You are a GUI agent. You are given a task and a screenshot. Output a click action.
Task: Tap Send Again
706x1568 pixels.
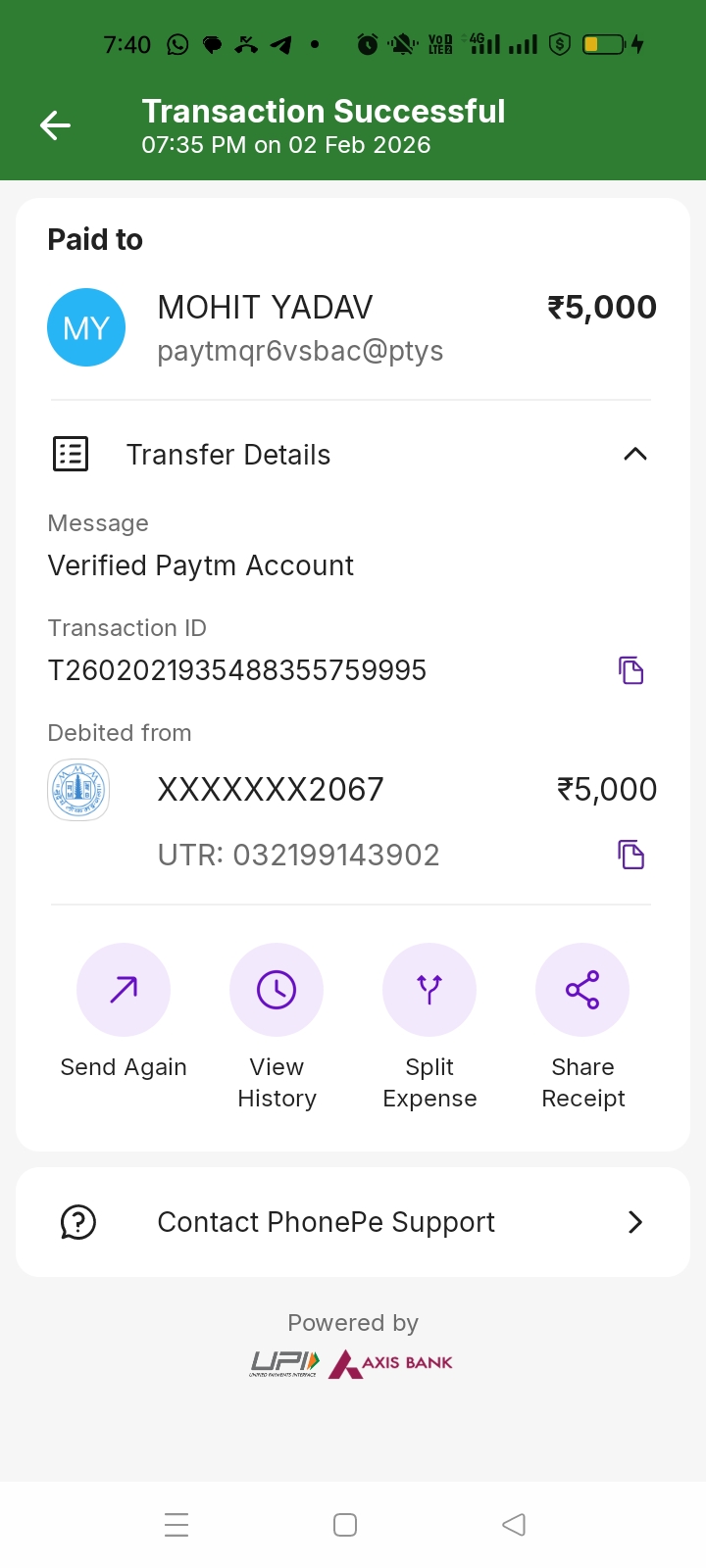pos(124,990)
